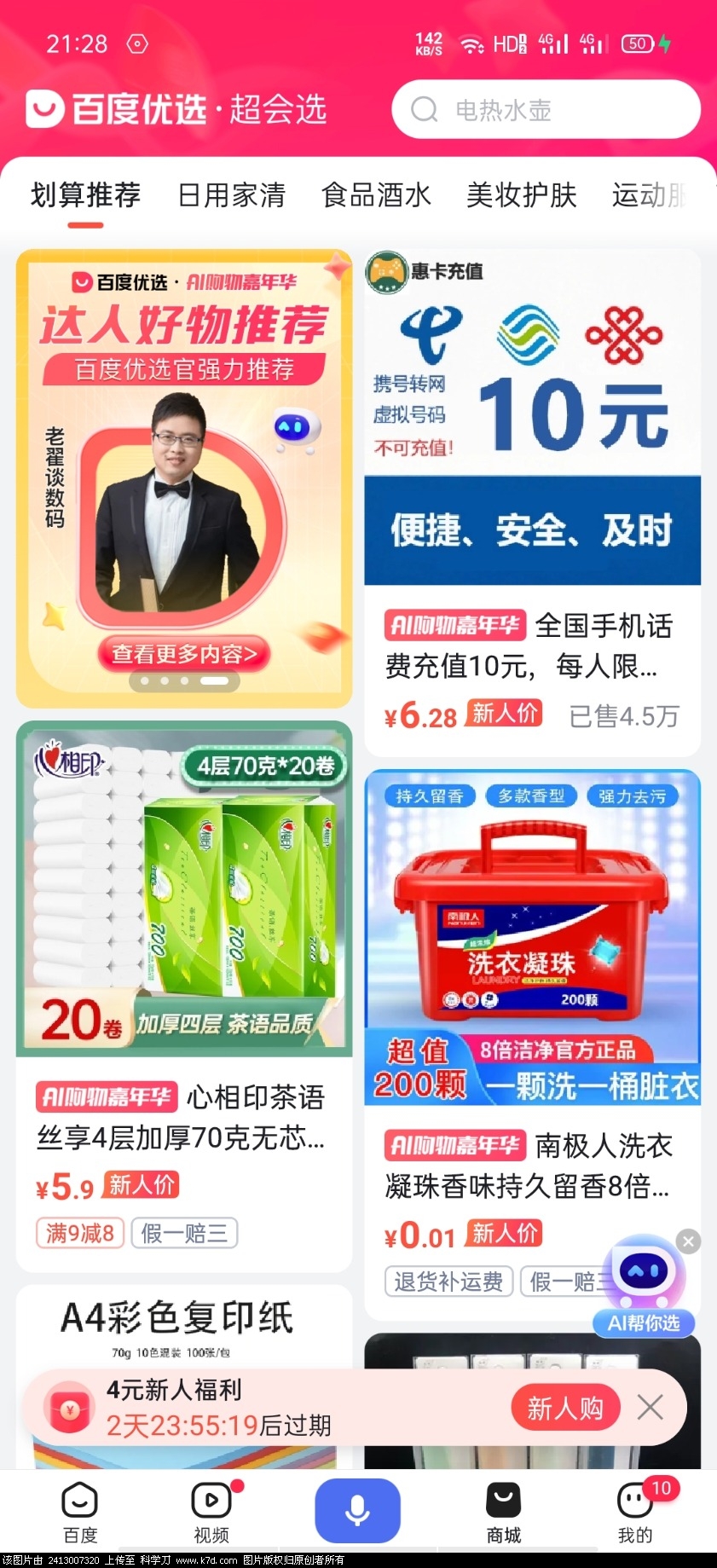Tap the 新人购 button on the welfare banner

tap(564, 1408)
